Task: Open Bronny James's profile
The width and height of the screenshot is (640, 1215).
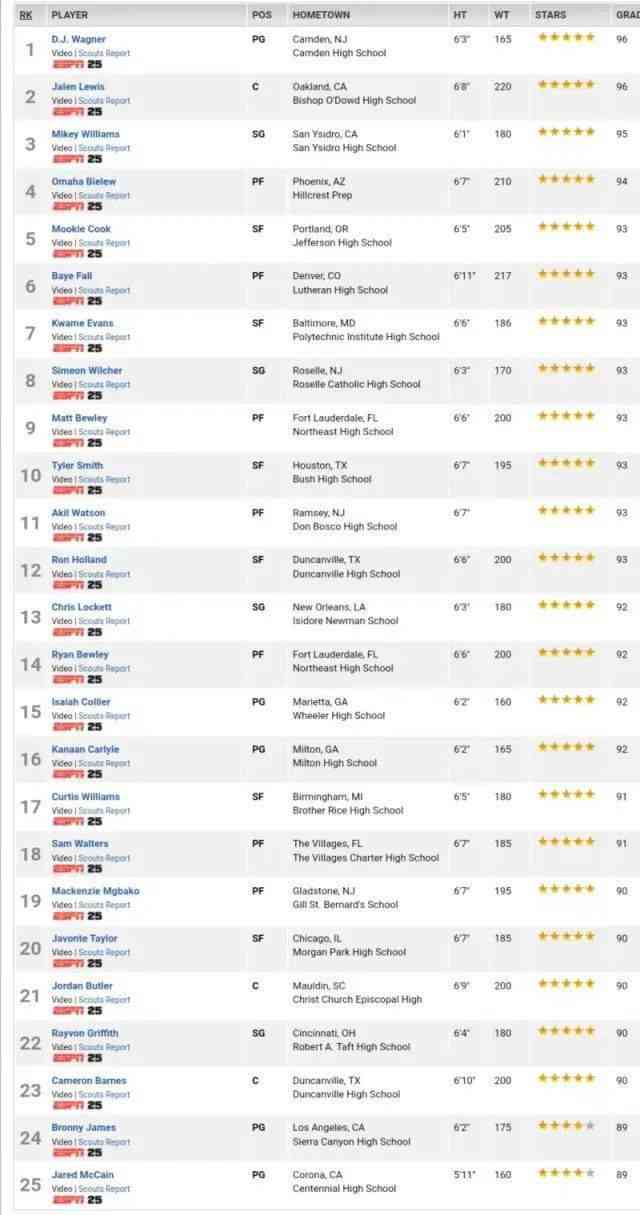Action: point(83,1127)
